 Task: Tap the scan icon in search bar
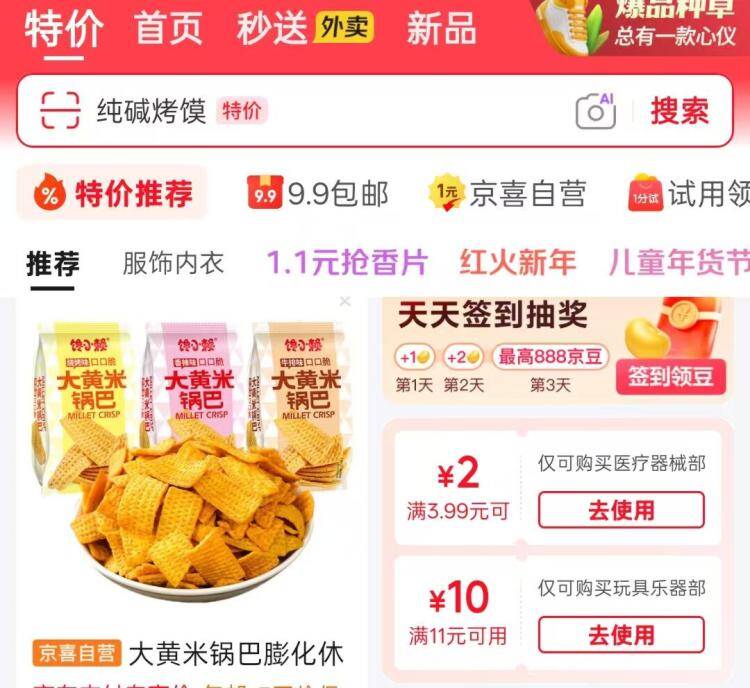coord(59,111)
